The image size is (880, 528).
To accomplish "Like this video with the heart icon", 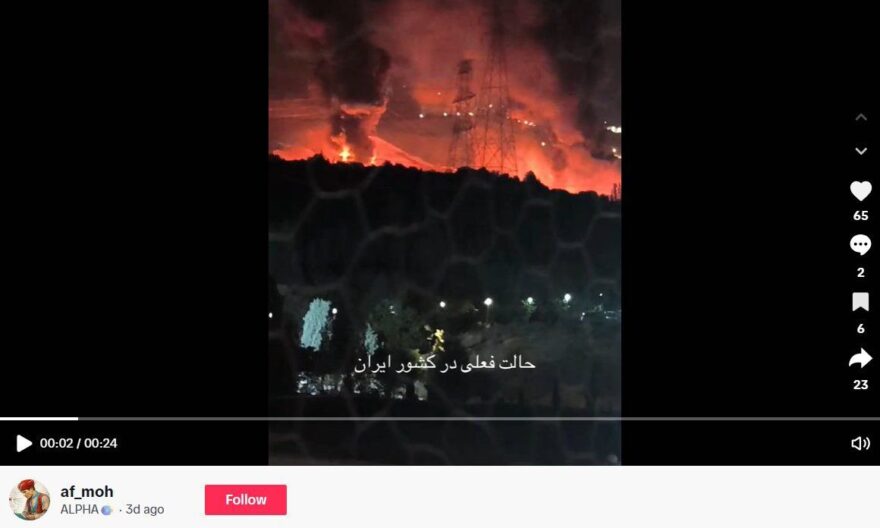I will pos(860,191).
